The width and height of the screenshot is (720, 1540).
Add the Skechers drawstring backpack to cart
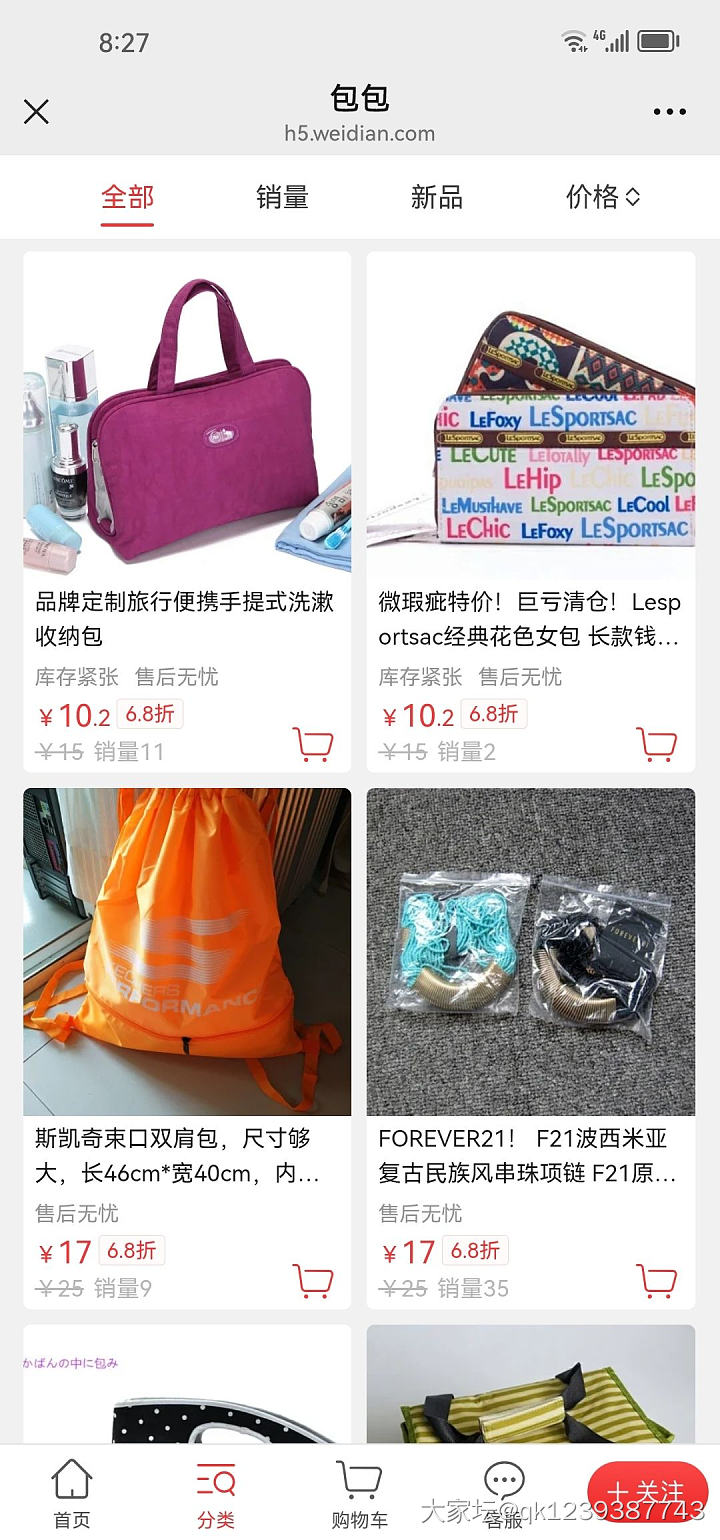(x=313, y=1280)
